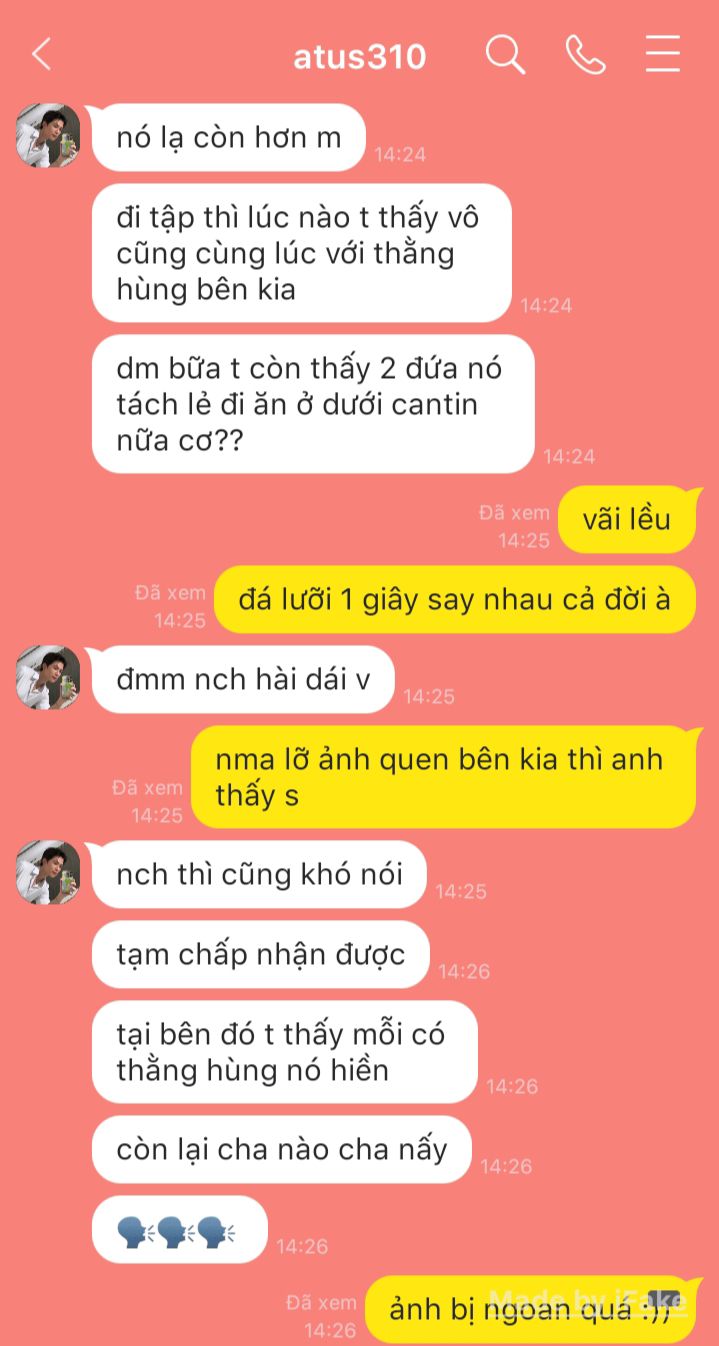Go back from the atus310 chat
This screenshot has width=719, height=1346.
(41, 55)
